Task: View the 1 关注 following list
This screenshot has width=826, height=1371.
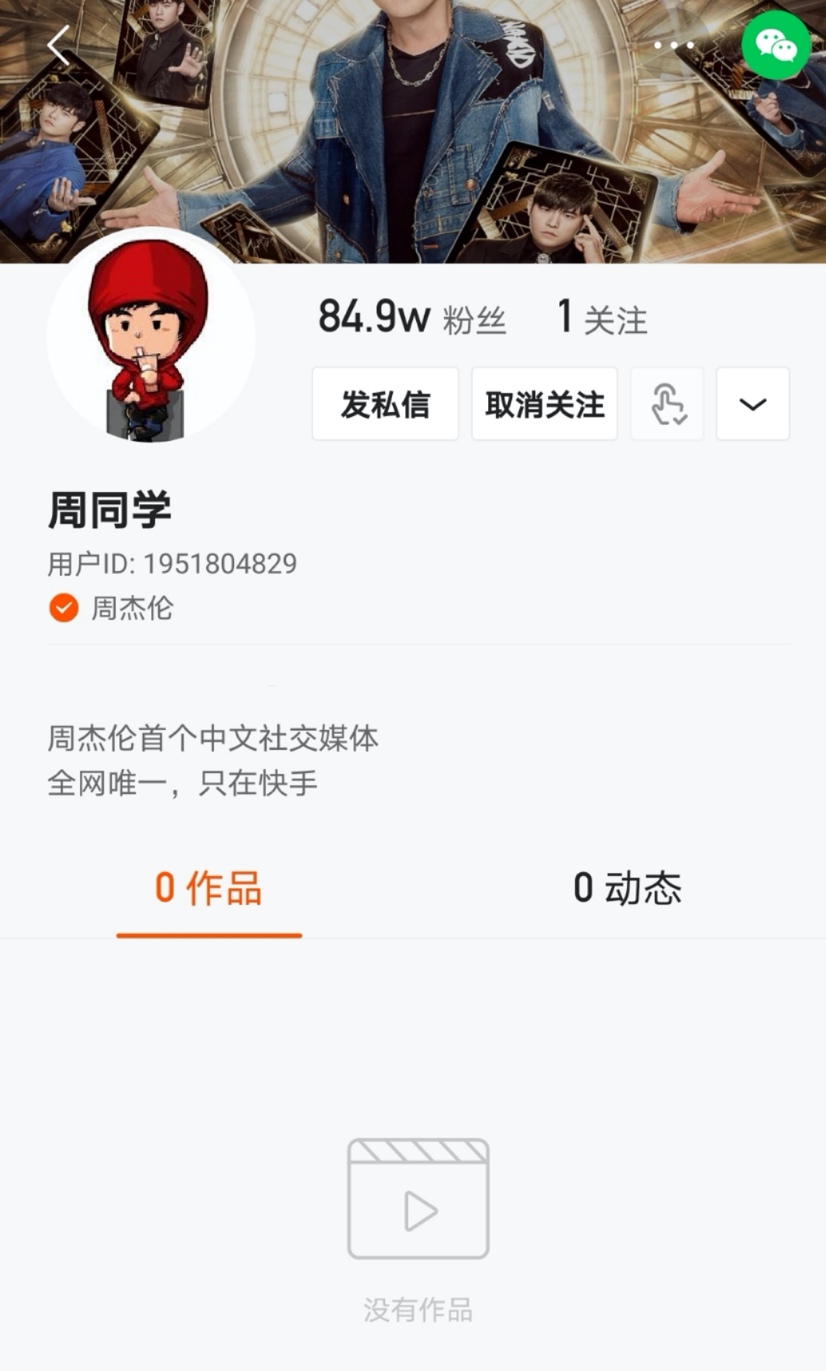Action: (x=602, y=319)
